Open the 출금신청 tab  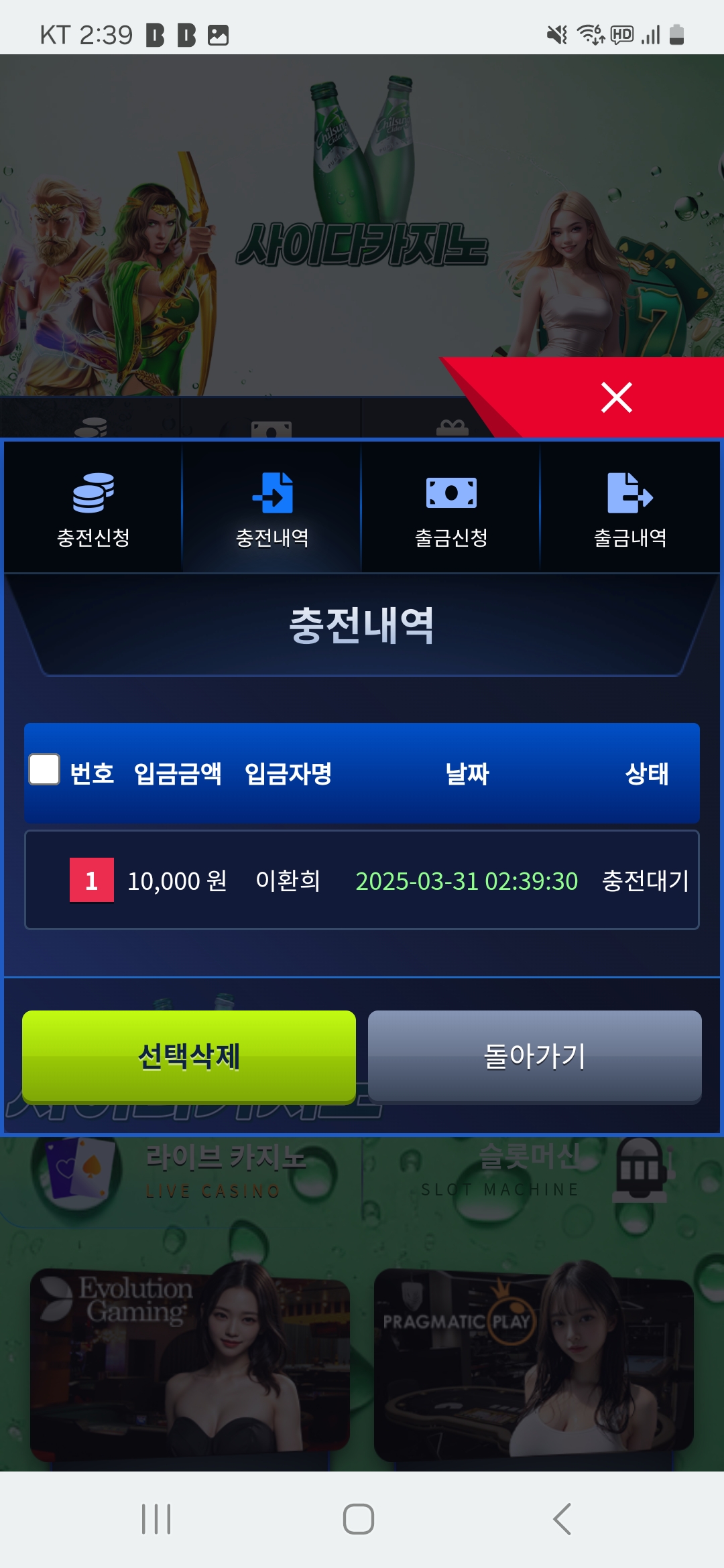pyautogui.click(x=451, y=508)
